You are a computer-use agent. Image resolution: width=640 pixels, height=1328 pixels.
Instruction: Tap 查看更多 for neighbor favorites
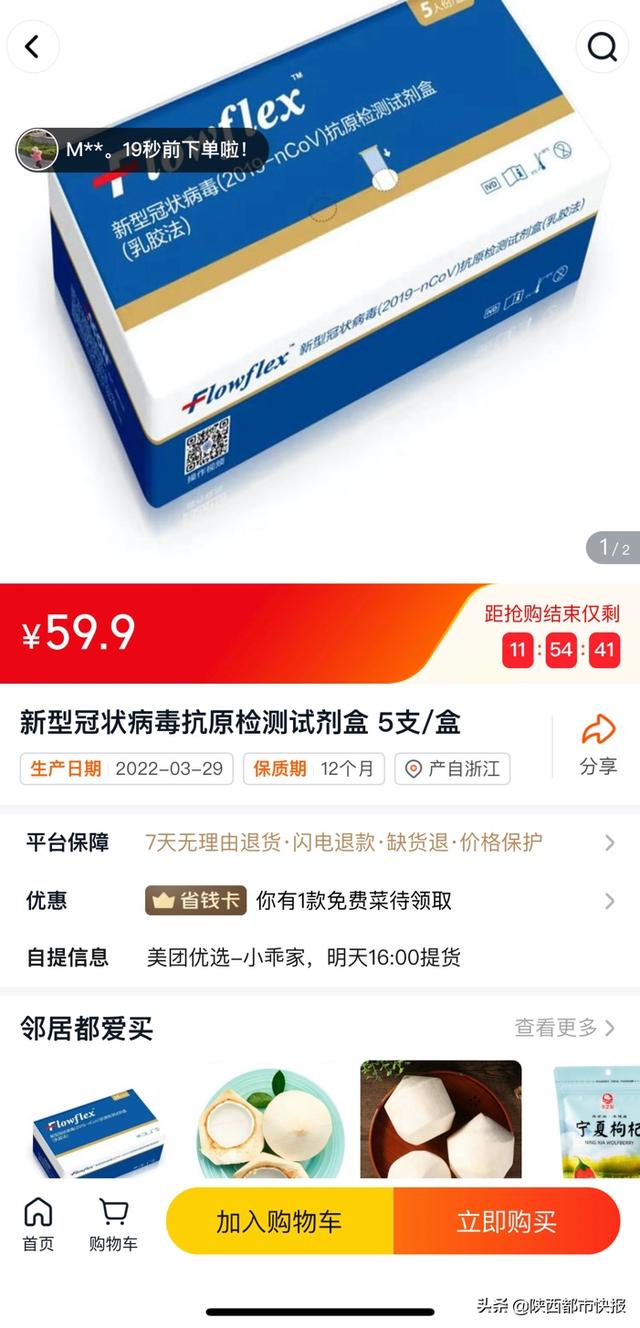pos(564,1027)
